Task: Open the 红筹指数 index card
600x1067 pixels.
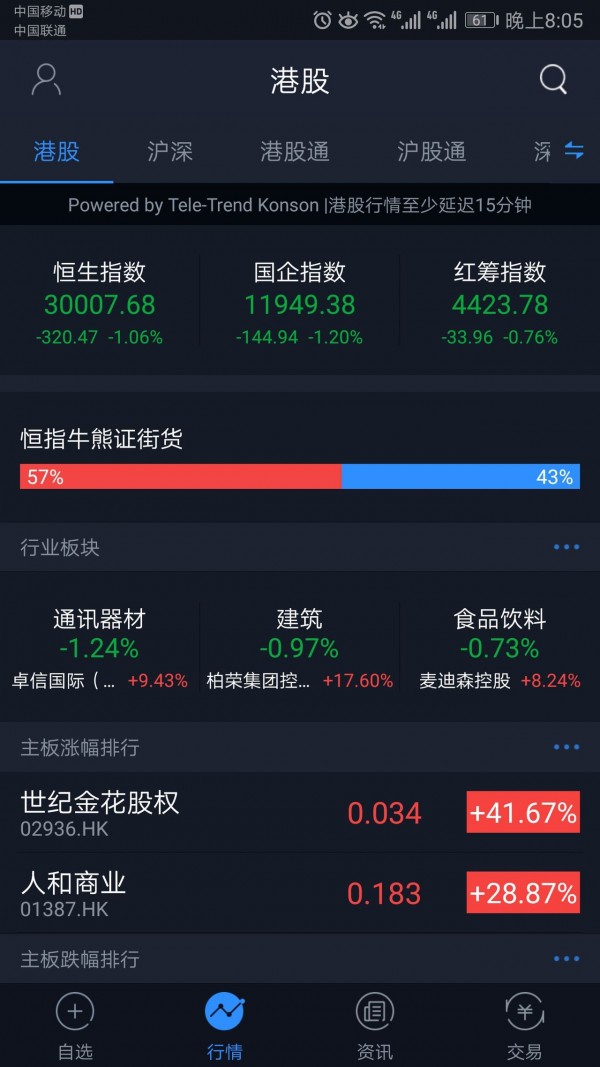Action: [x=500, y=300]
